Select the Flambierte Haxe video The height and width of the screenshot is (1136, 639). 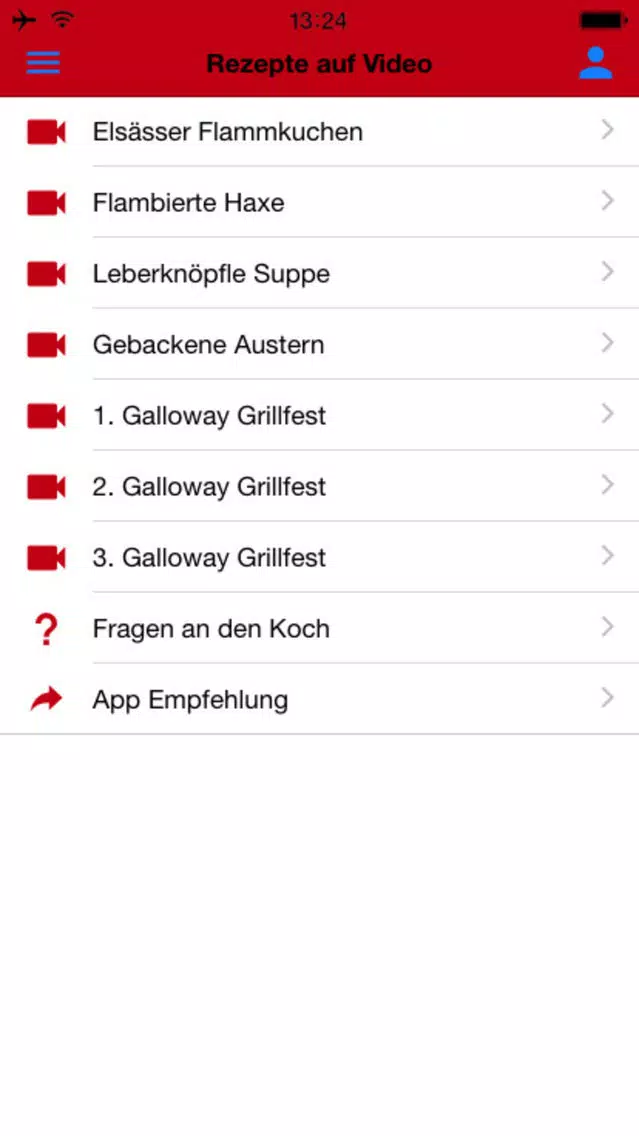pos(320,202)
